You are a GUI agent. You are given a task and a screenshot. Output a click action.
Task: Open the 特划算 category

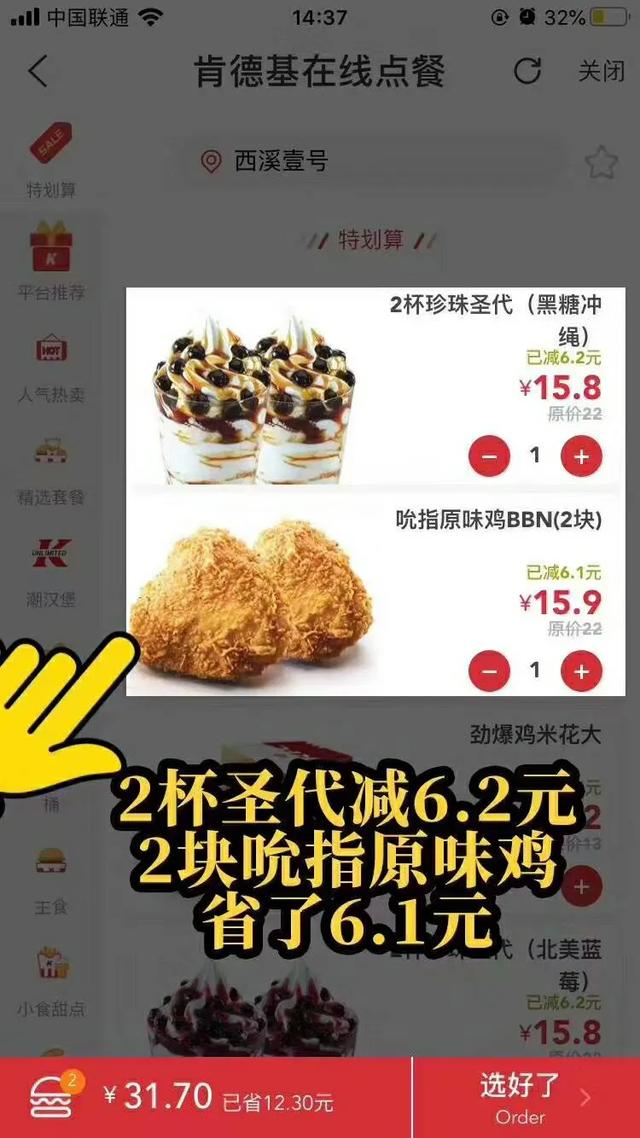pyautogui.click(x=51, y=160)
